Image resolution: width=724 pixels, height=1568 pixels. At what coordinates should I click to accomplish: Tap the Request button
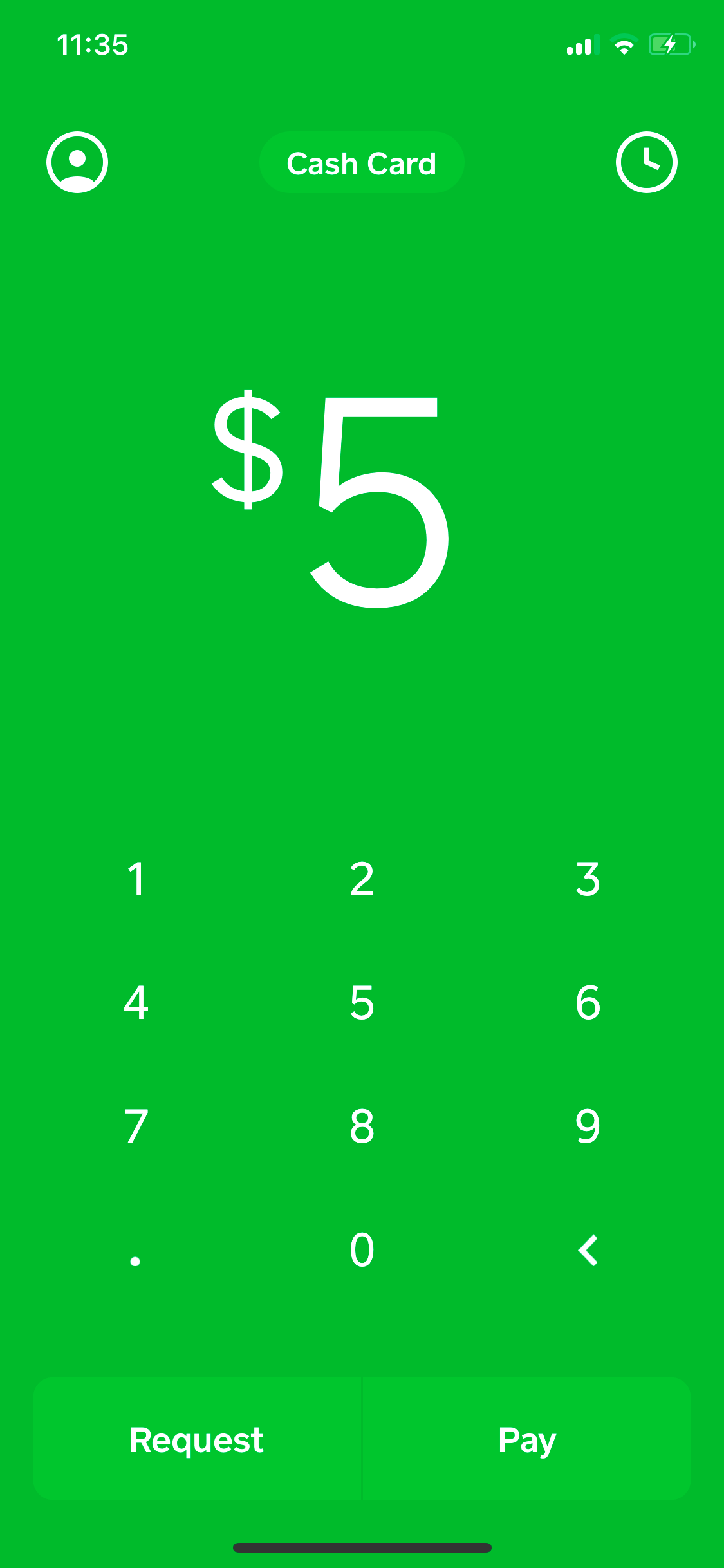[x=197, y=1439]
